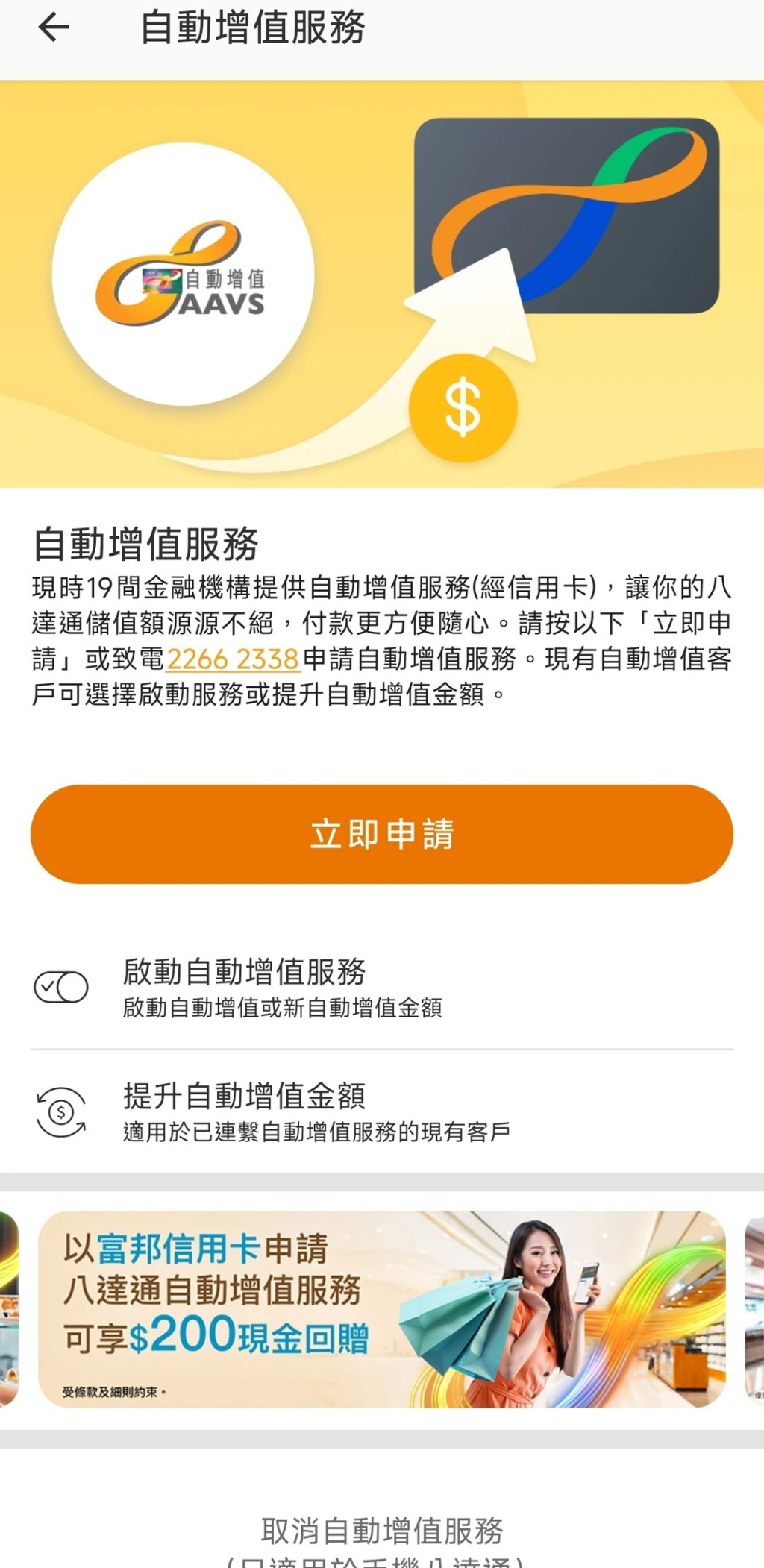Call the phone number 2266 2338 link
This screenshot has height=1568, width=764.
click(233, 659)
